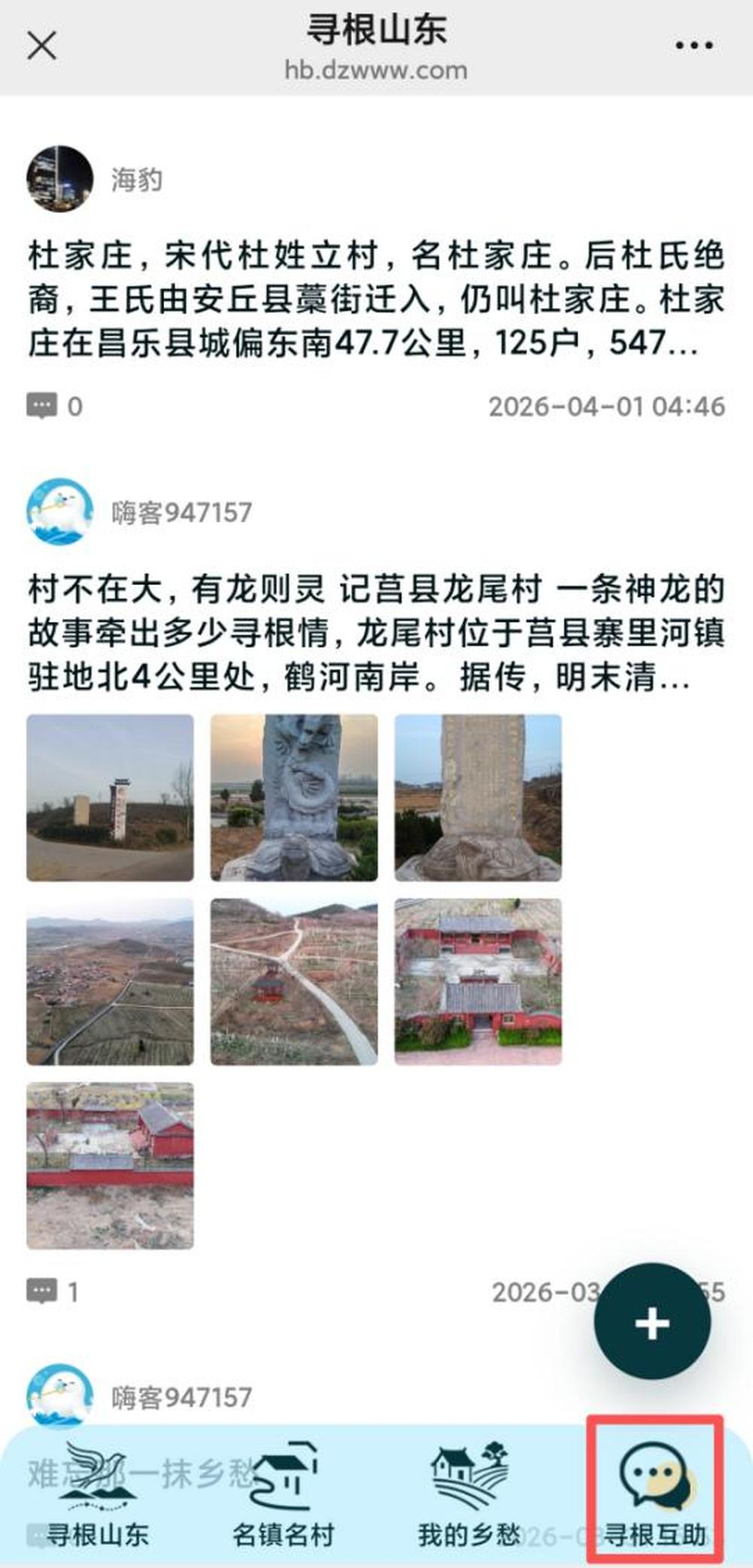Open the 龙尾村 post by 嗨客947157
The width and height of the screenshot is (753, 1568).
pyautogui.click(x=376, y=633)
